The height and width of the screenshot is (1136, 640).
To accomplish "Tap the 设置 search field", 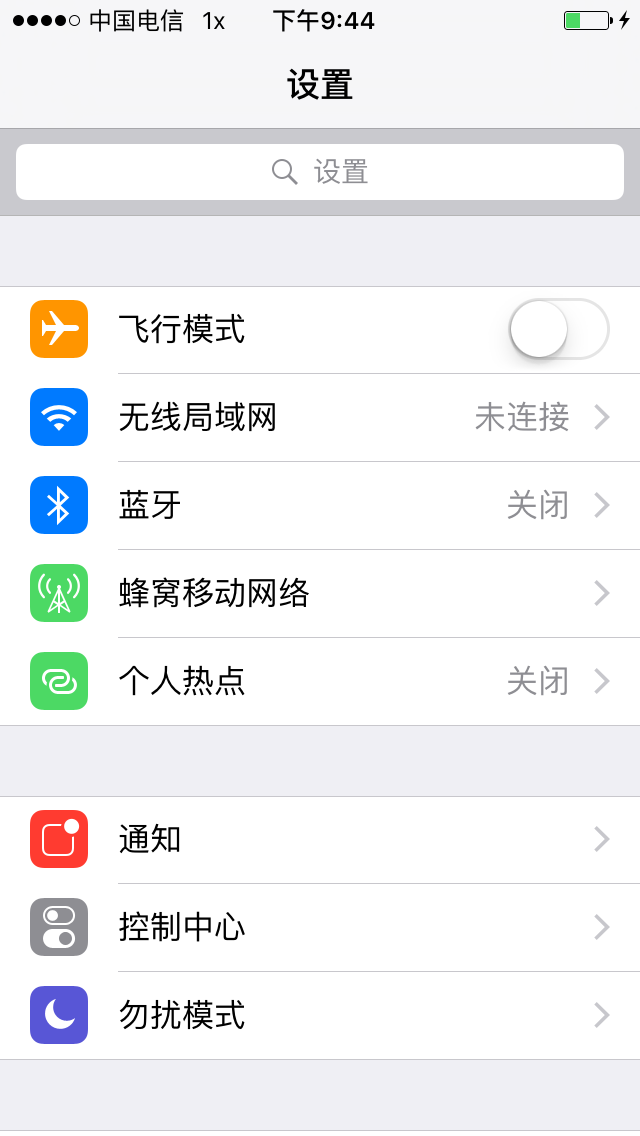I will point(320,172).
